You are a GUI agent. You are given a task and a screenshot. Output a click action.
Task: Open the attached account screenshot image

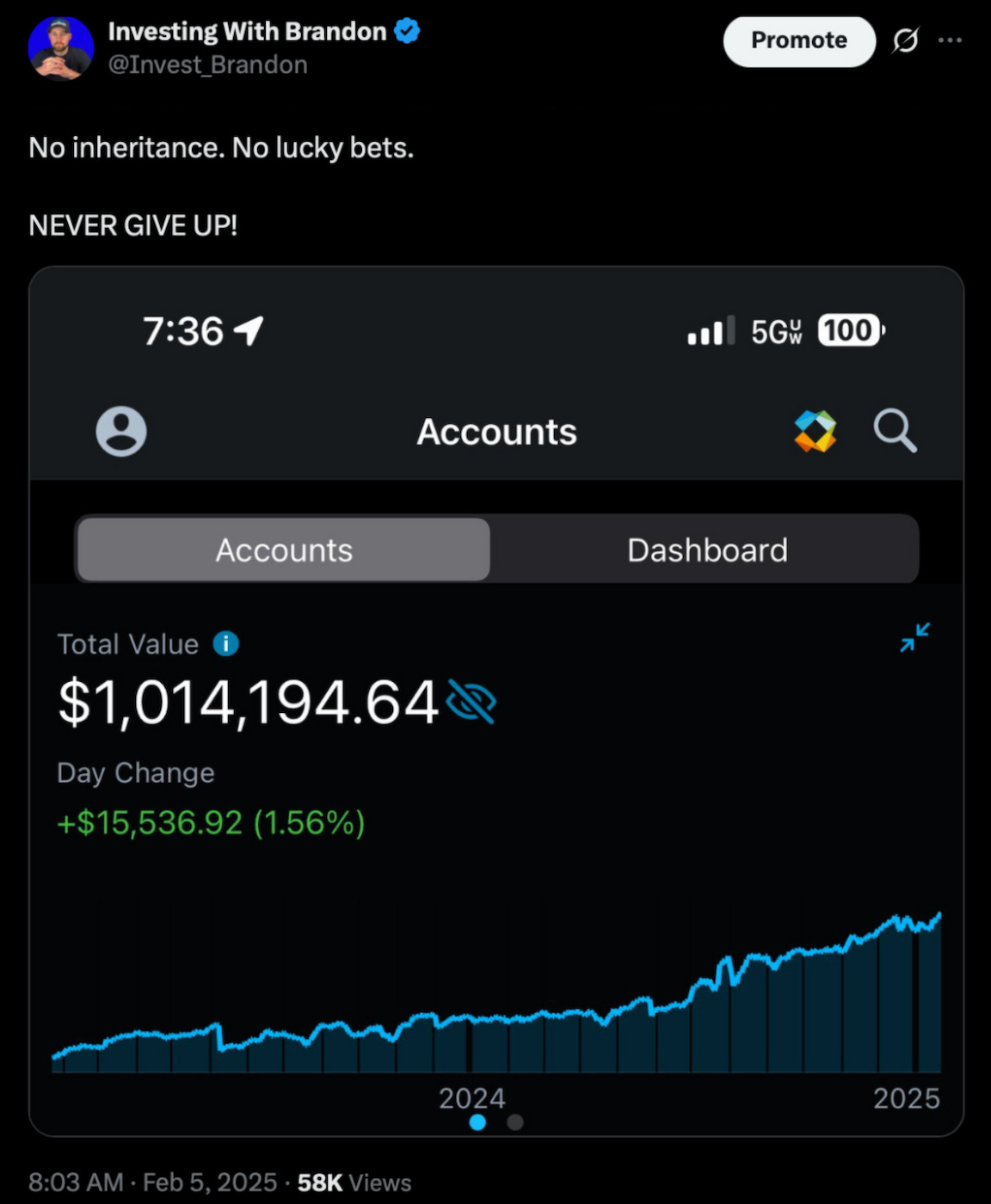pos(495,700)
